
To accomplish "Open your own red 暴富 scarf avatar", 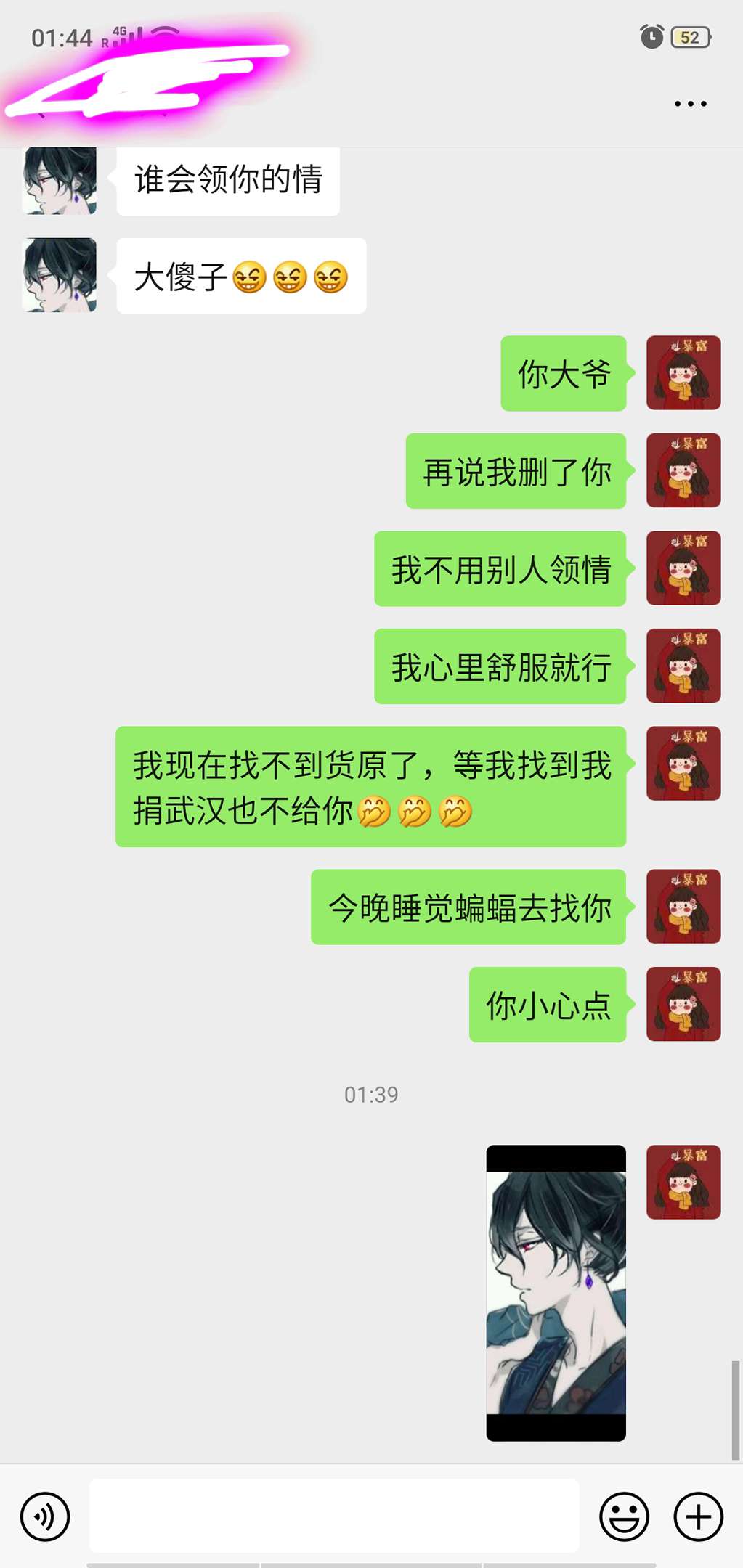I will [683, 372].
